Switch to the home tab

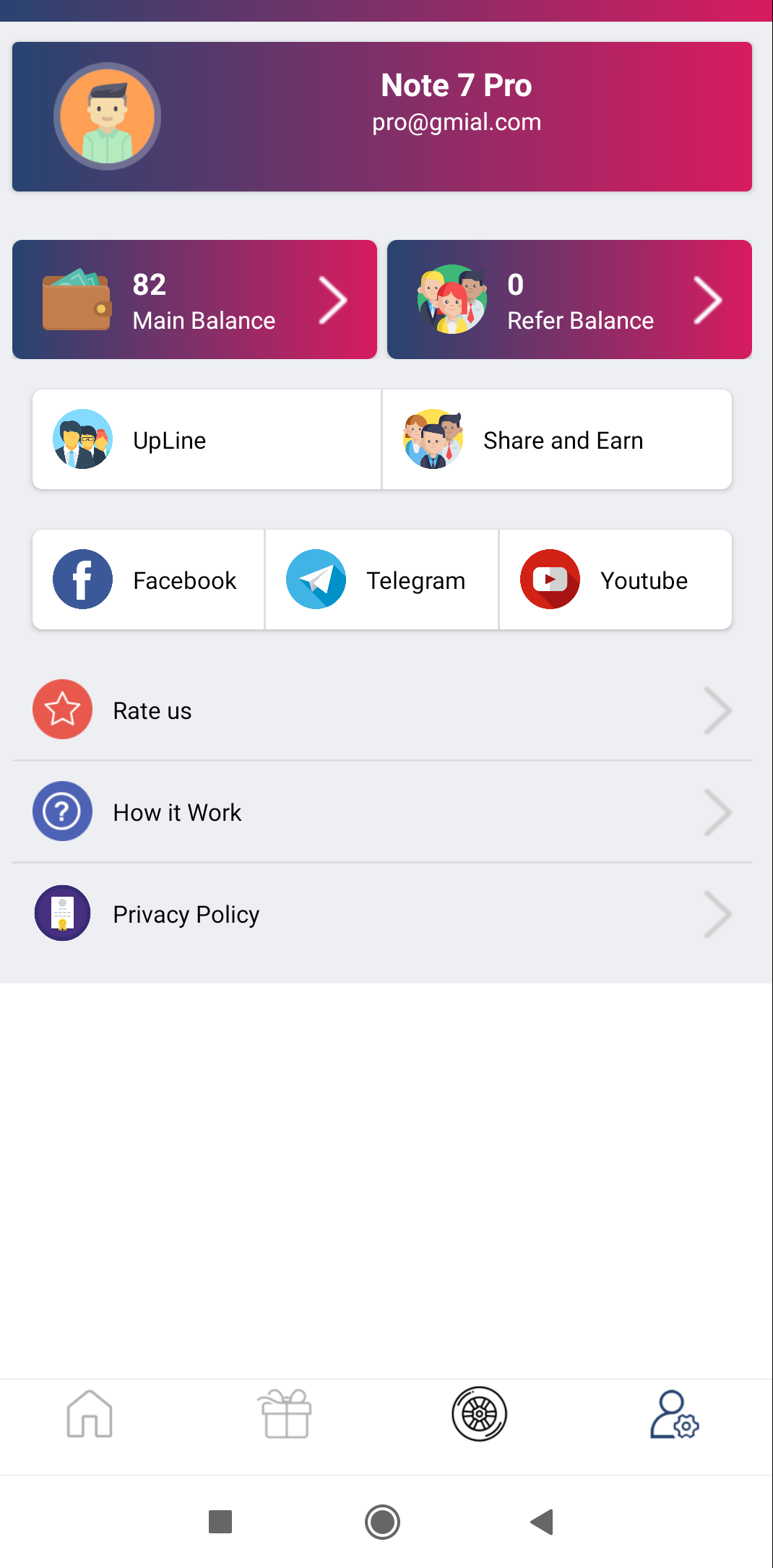[x=90, y=1414]
